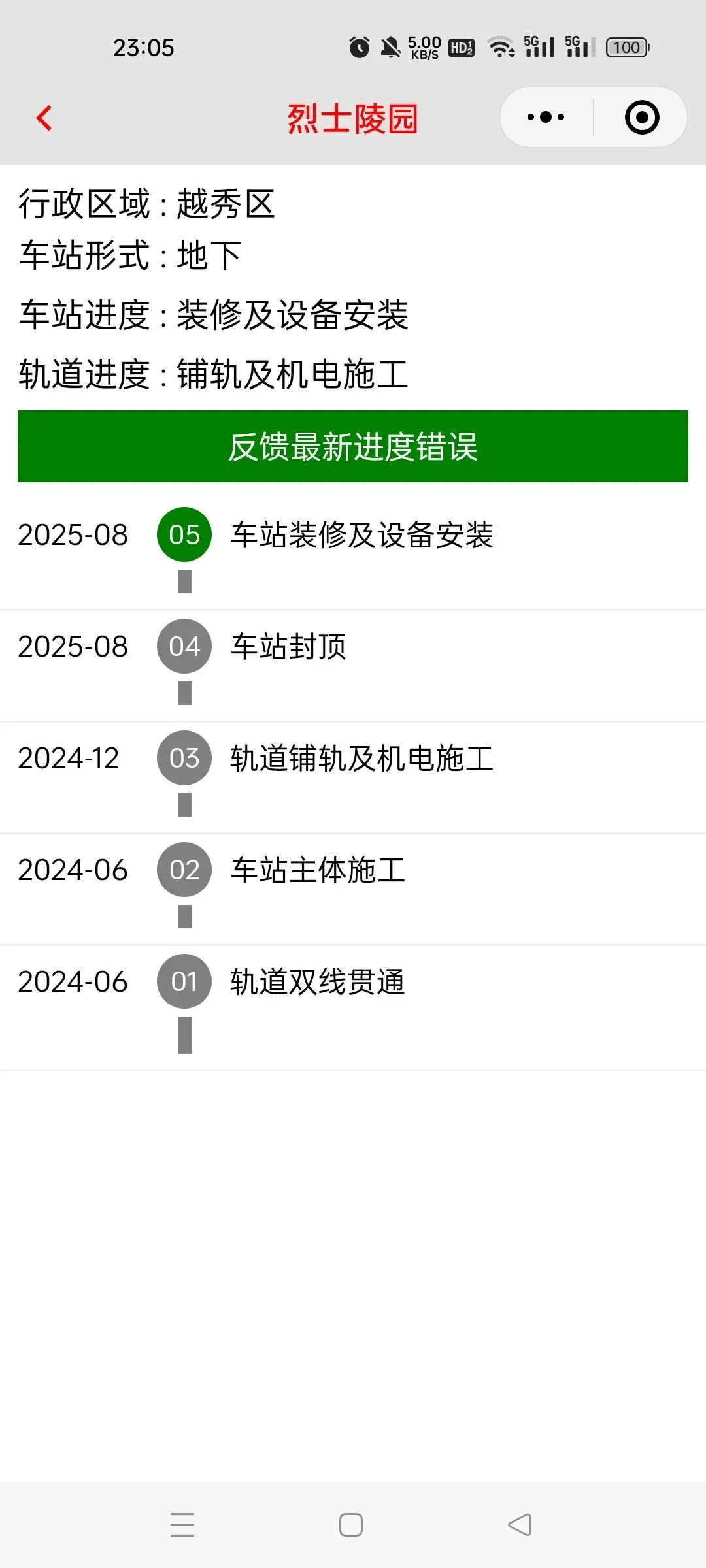The height and width of the screenshot is (1568, 706).
Task: Open the mini program more-options menu
Action: (x=546, y=118)
